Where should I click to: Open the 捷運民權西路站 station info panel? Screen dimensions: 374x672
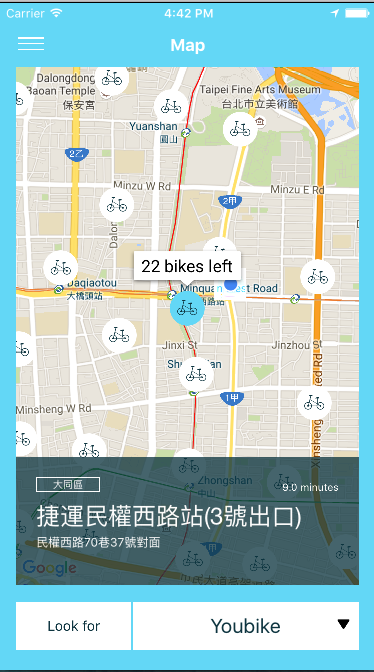(x=188, y=521)
